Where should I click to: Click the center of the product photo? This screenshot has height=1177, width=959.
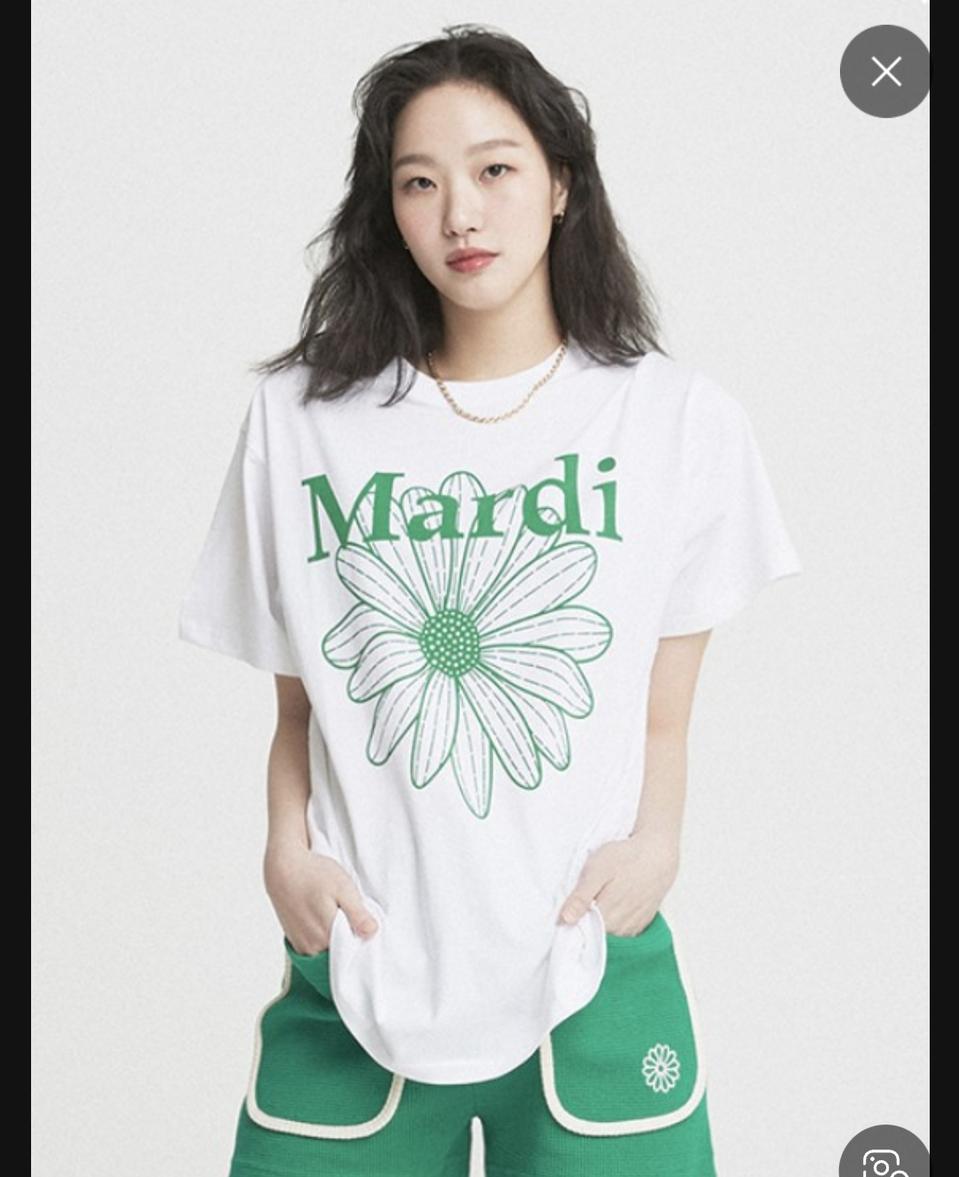[x=479, y=588]
